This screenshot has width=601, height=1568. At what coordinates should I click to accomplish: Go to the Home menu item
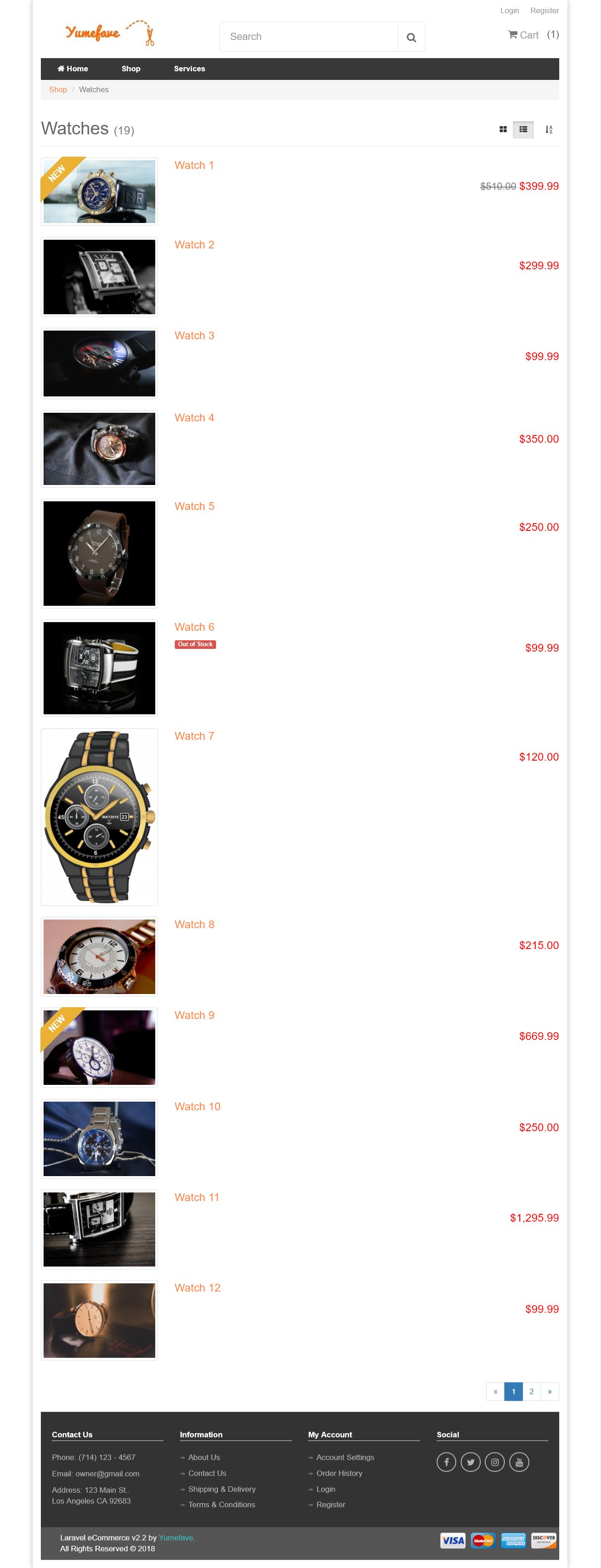coord(72,69)
